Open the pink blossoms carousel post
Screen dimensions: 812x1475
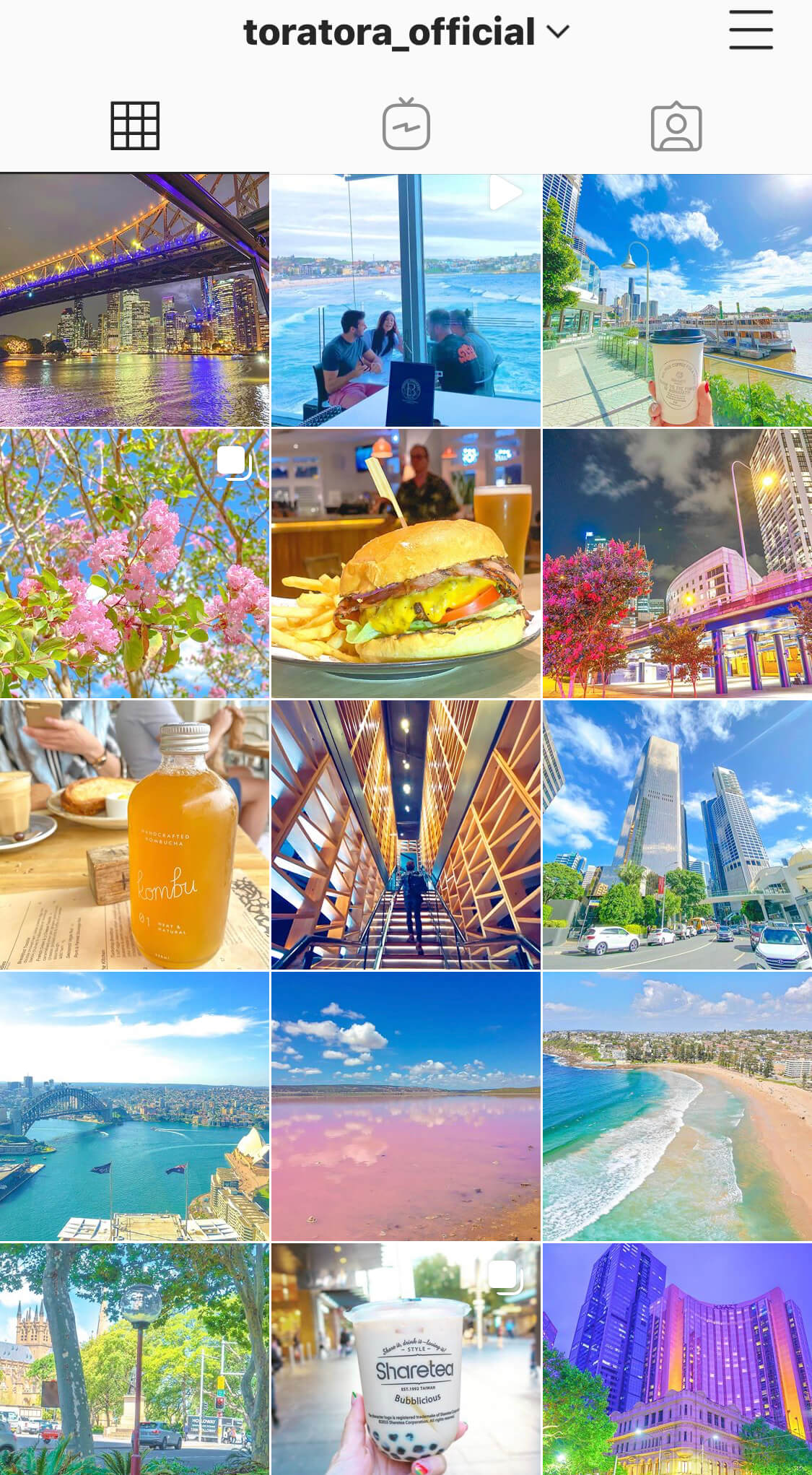134,563
